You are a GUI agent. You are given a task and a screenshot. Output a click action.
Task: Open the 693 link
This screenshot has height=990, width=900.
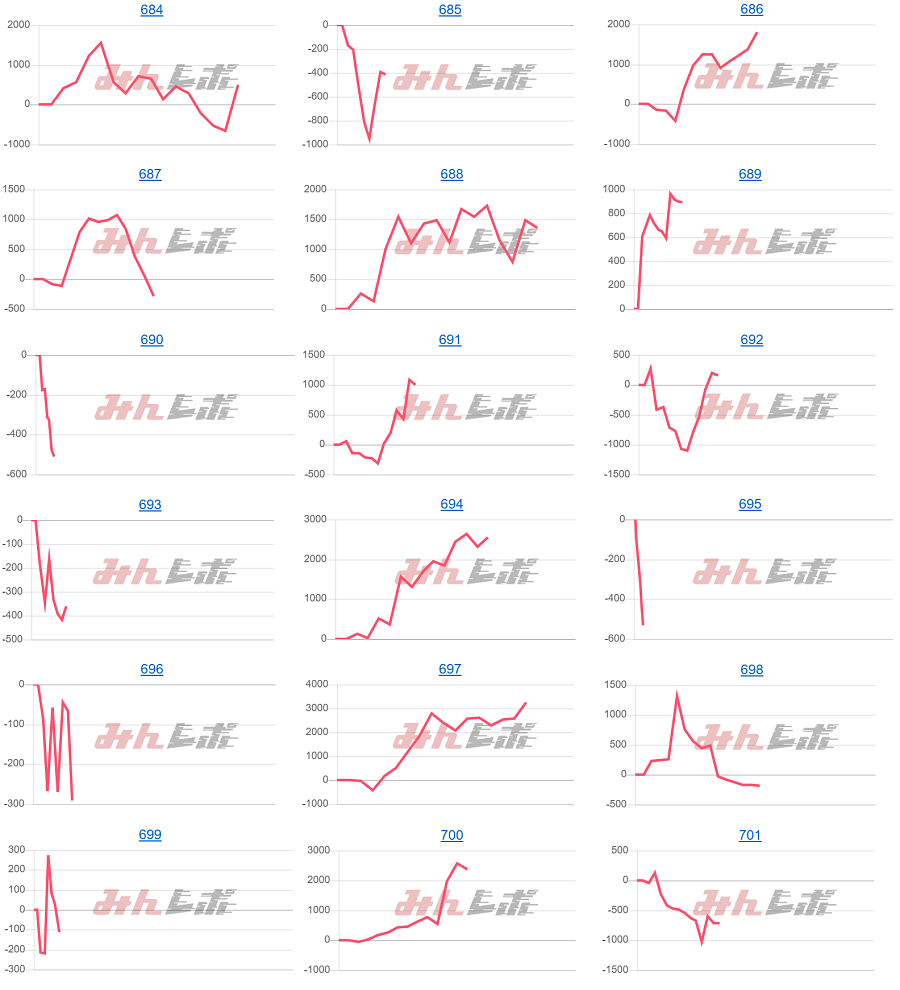pyautogui.click(x=150, y=505)
